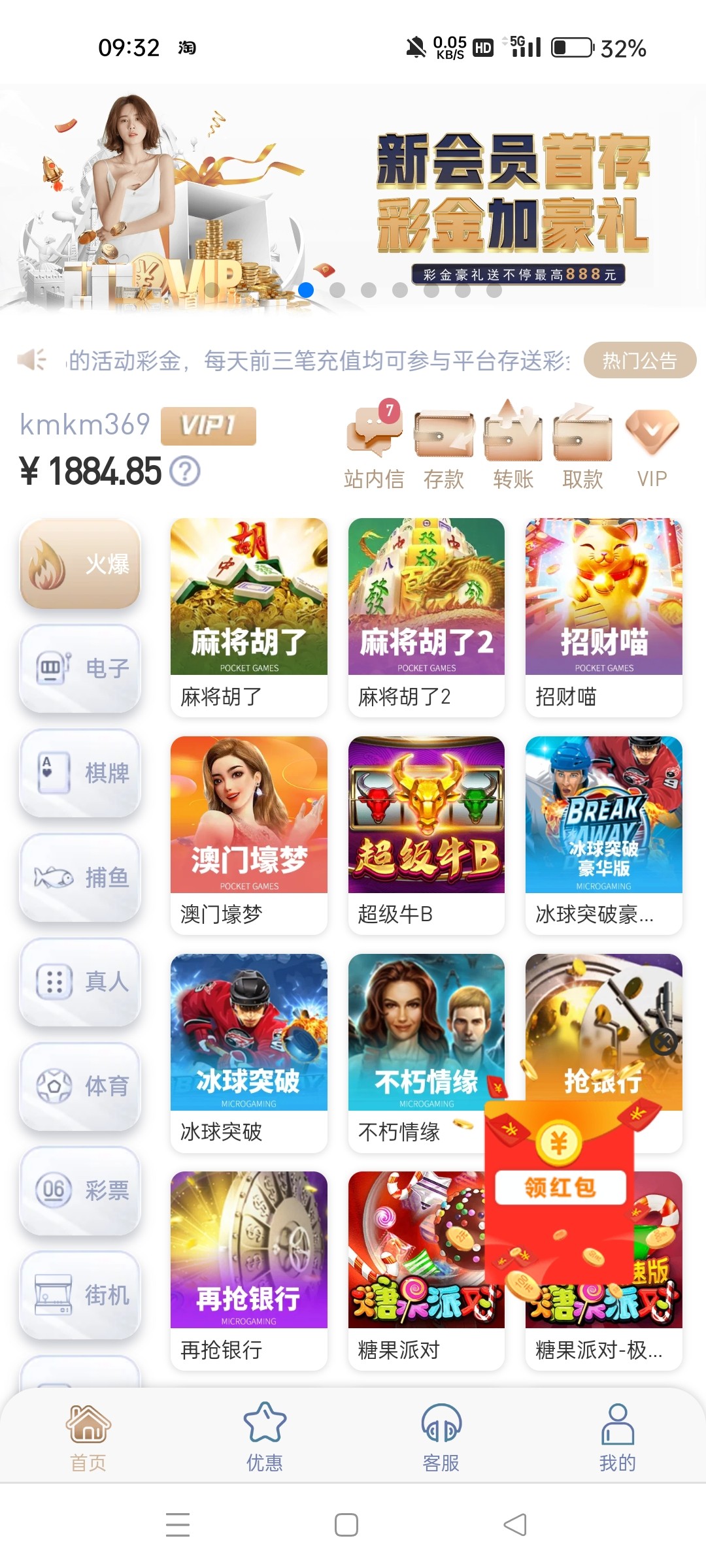The width and height of the screenshot is (706, 1568).
Task: Choose the 体育 sports category
Action: click(80, 1086)
